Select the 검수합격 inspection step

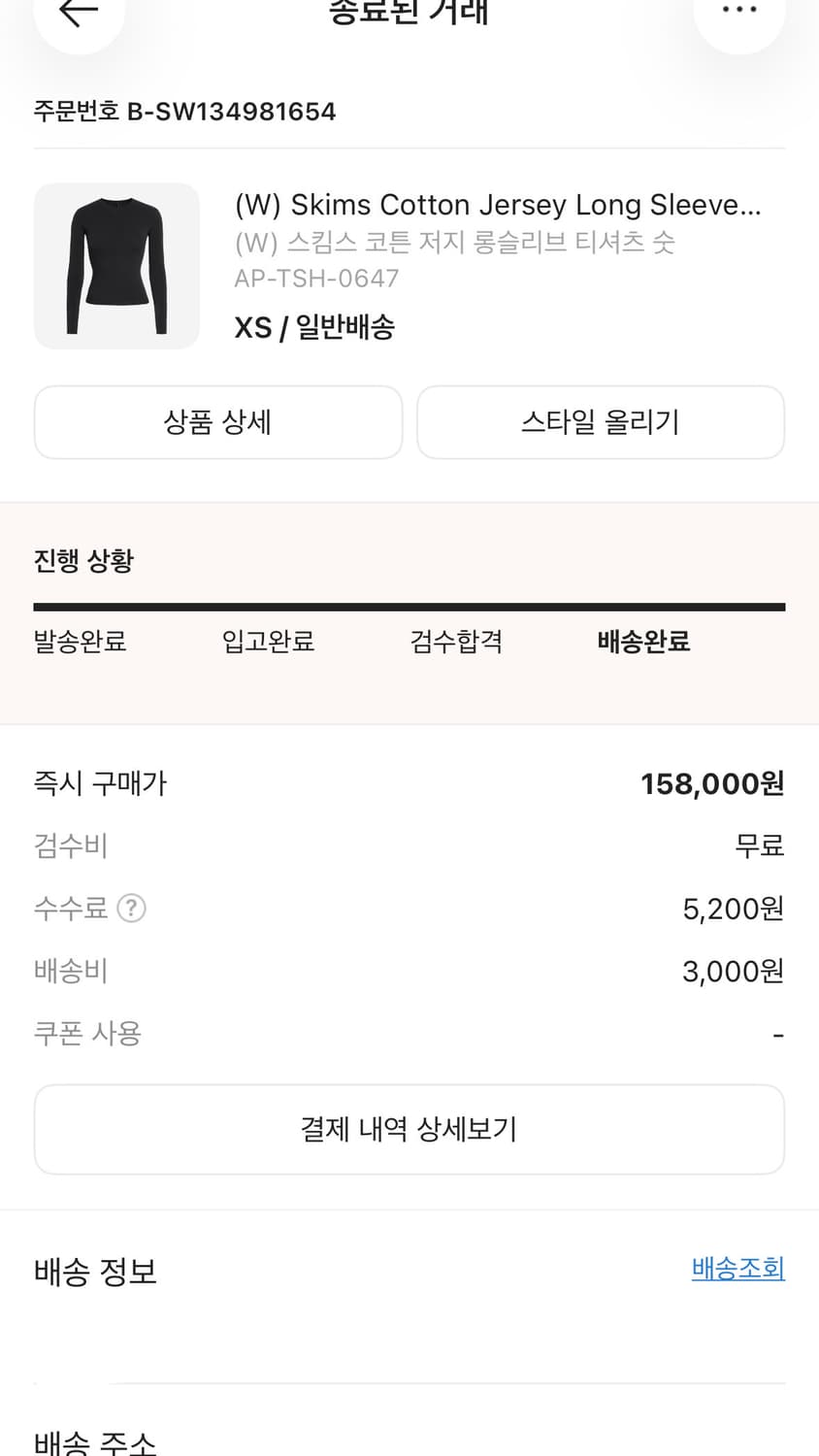coord(456,642)
